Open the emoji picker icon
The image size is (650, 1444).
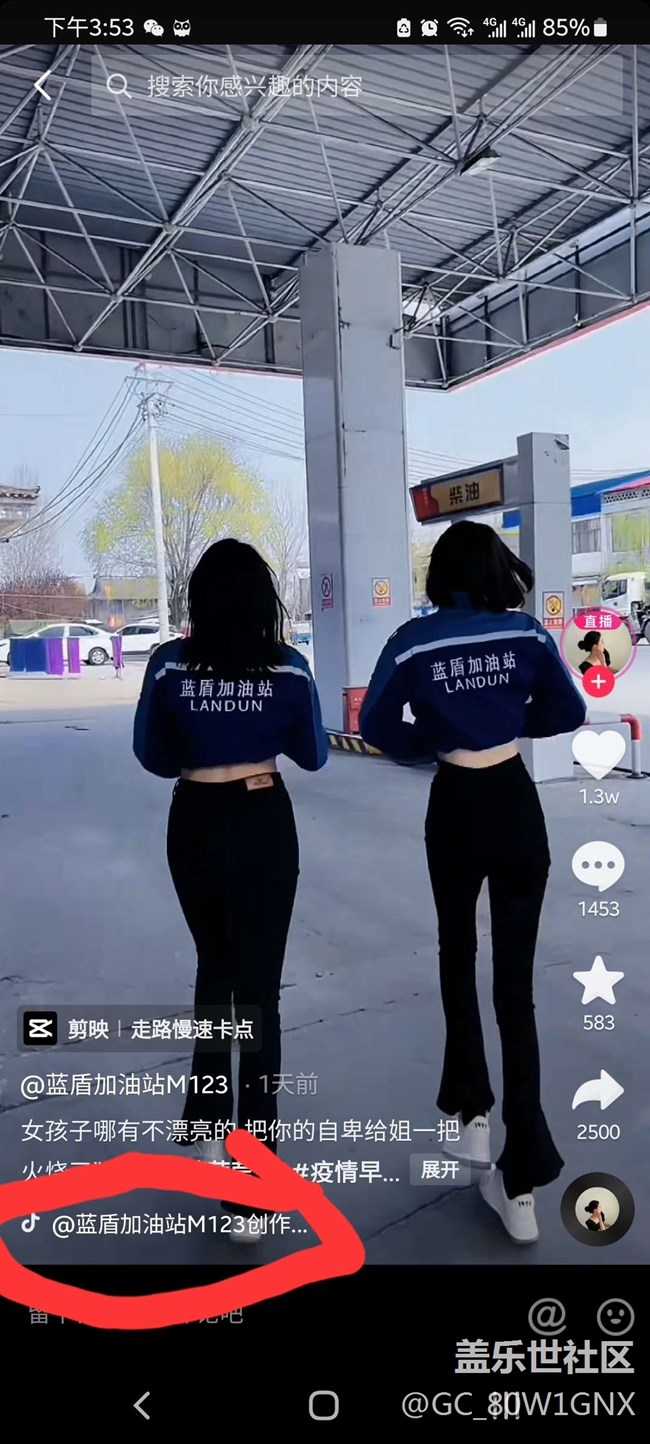click(615, 1316)
